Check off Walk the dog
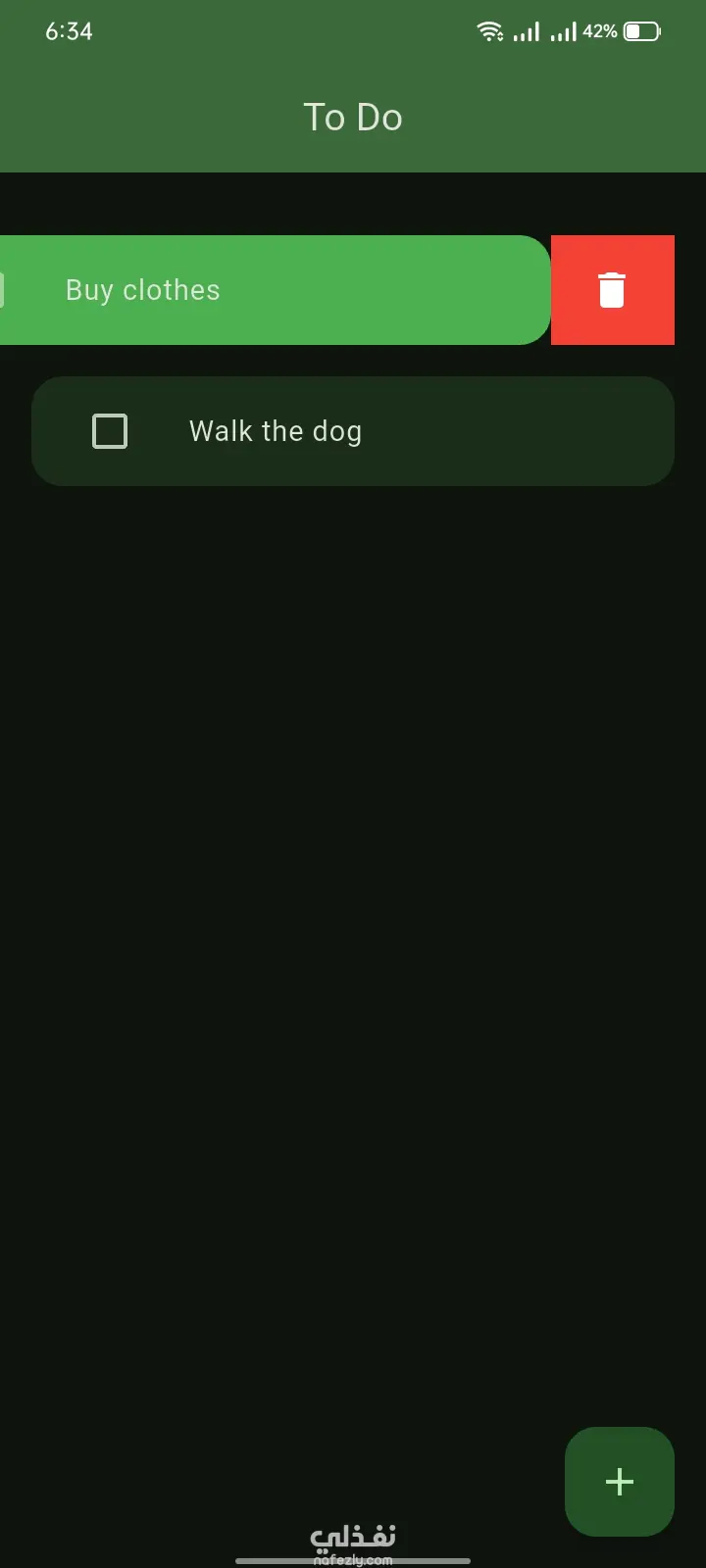This screenshot has width=706, height=1568. point(110,431)
